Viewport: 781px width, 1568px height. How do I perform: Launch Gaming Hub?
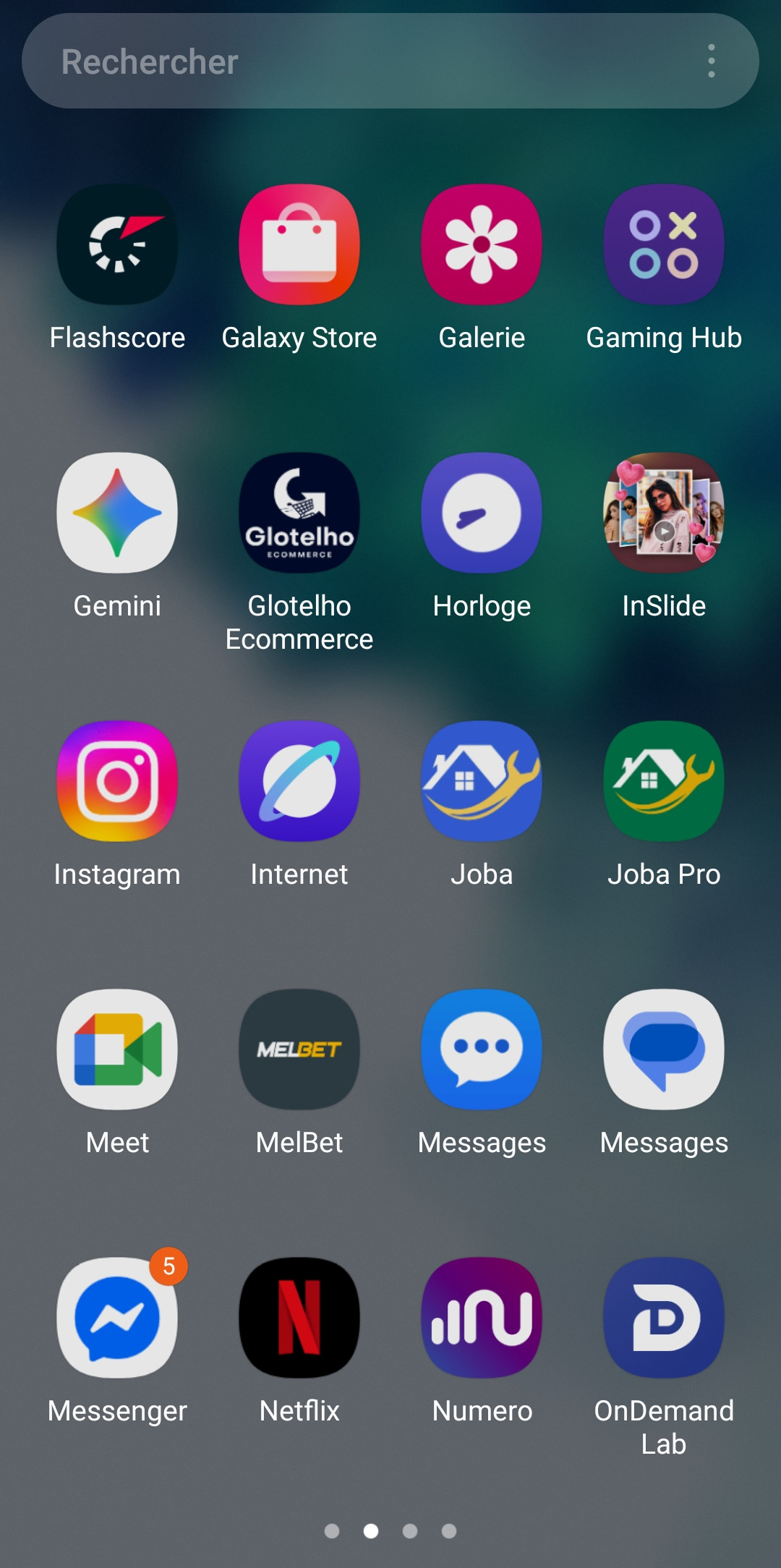[x=664, y=244]
